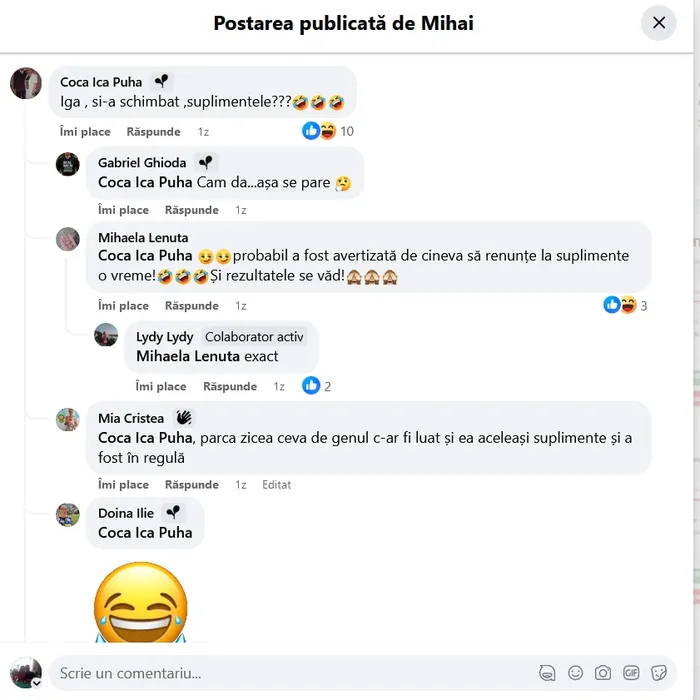Reply to Mia Cristea's comment
The image size is (700, 700).
(x=191, y=485)
